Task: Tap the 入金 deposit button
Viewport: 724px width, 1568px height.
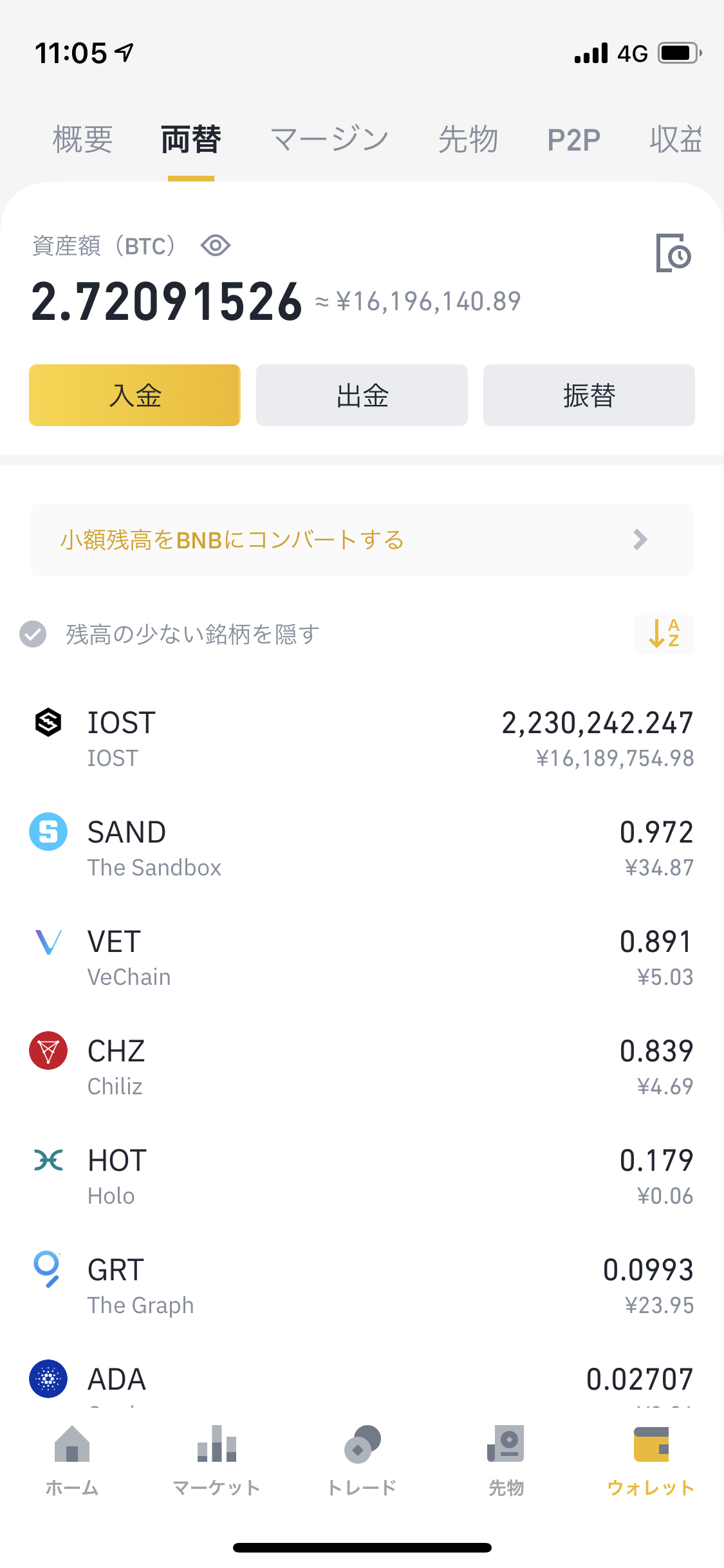Action: (135, 395)
